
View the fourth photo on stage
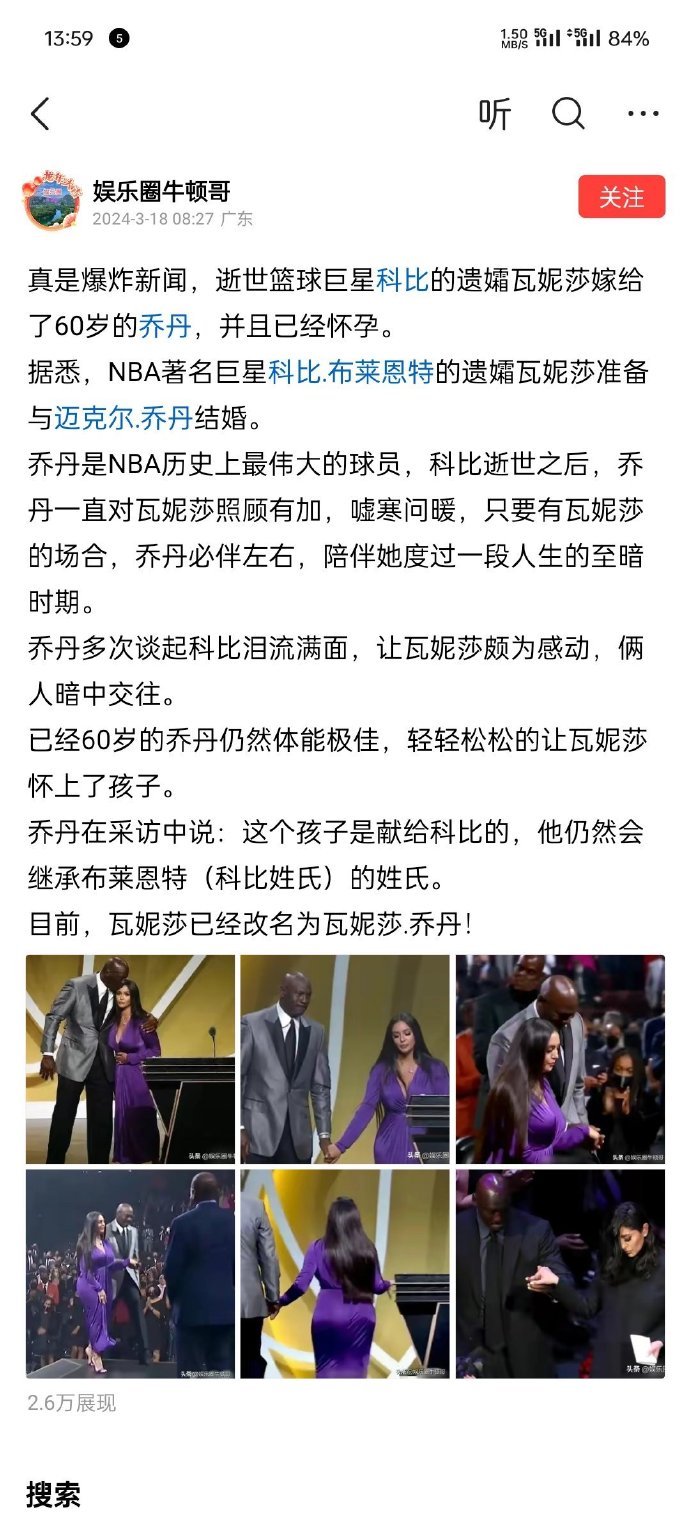pyautogui.click(x=130, y=1274)
